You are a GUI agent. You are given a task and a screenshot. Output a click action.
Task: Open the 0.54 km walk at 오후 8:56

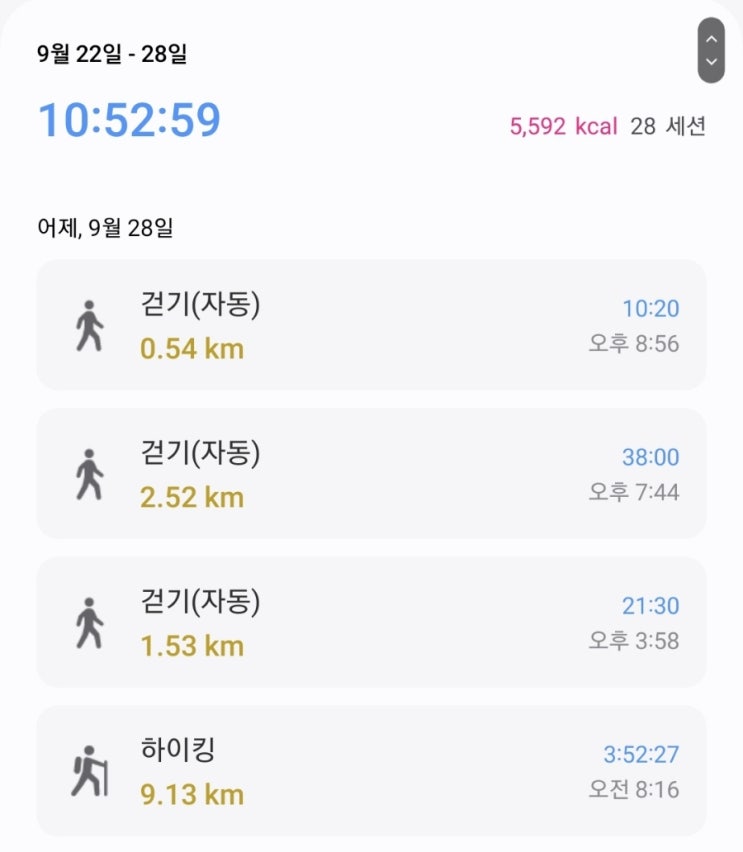[x=371, y=325]
